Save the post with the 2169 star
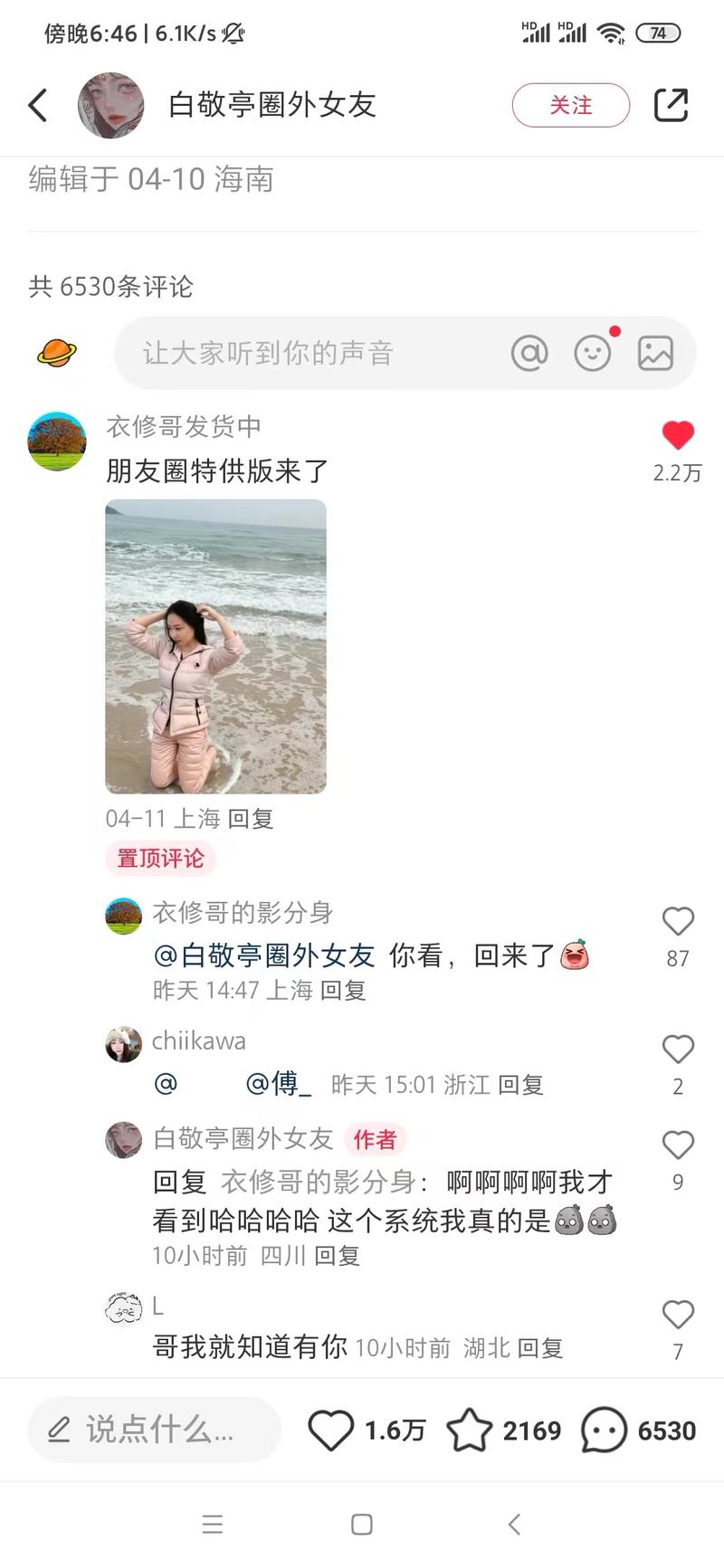The image size is (724, 1568). click(470, 1430)
